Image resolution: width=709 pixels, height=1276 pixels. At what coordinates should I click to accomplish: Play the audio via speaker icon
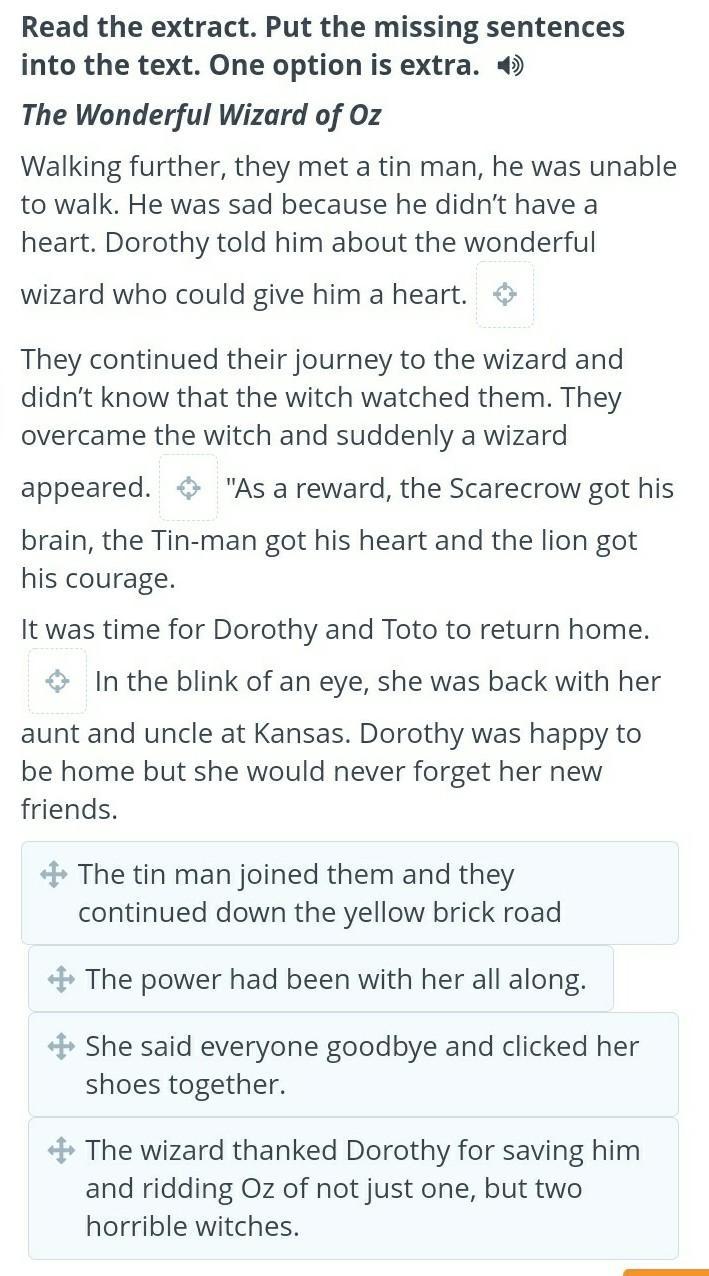click(510, 67)
